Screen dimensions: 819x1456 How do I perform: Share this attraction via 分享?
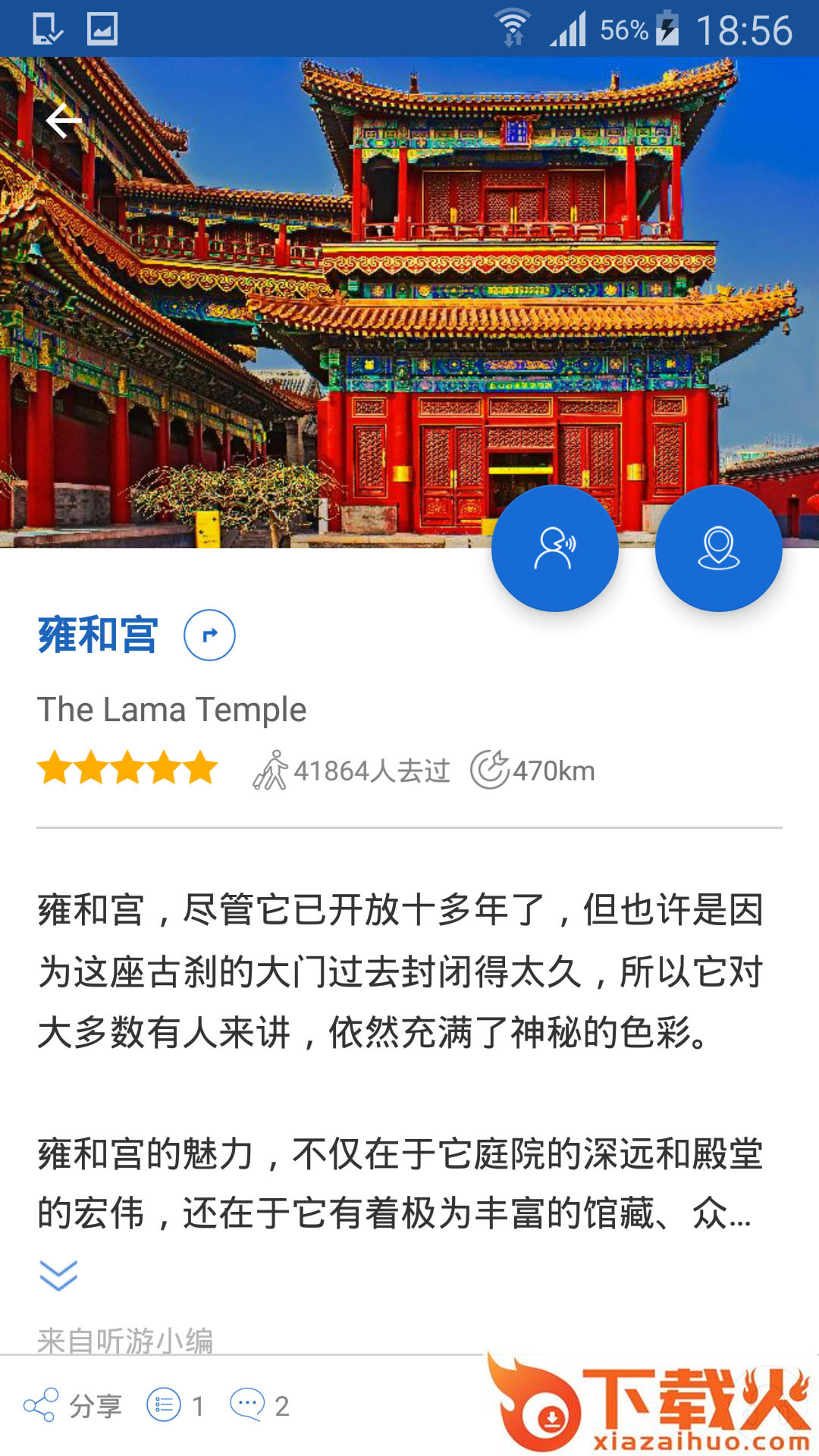73,1406
